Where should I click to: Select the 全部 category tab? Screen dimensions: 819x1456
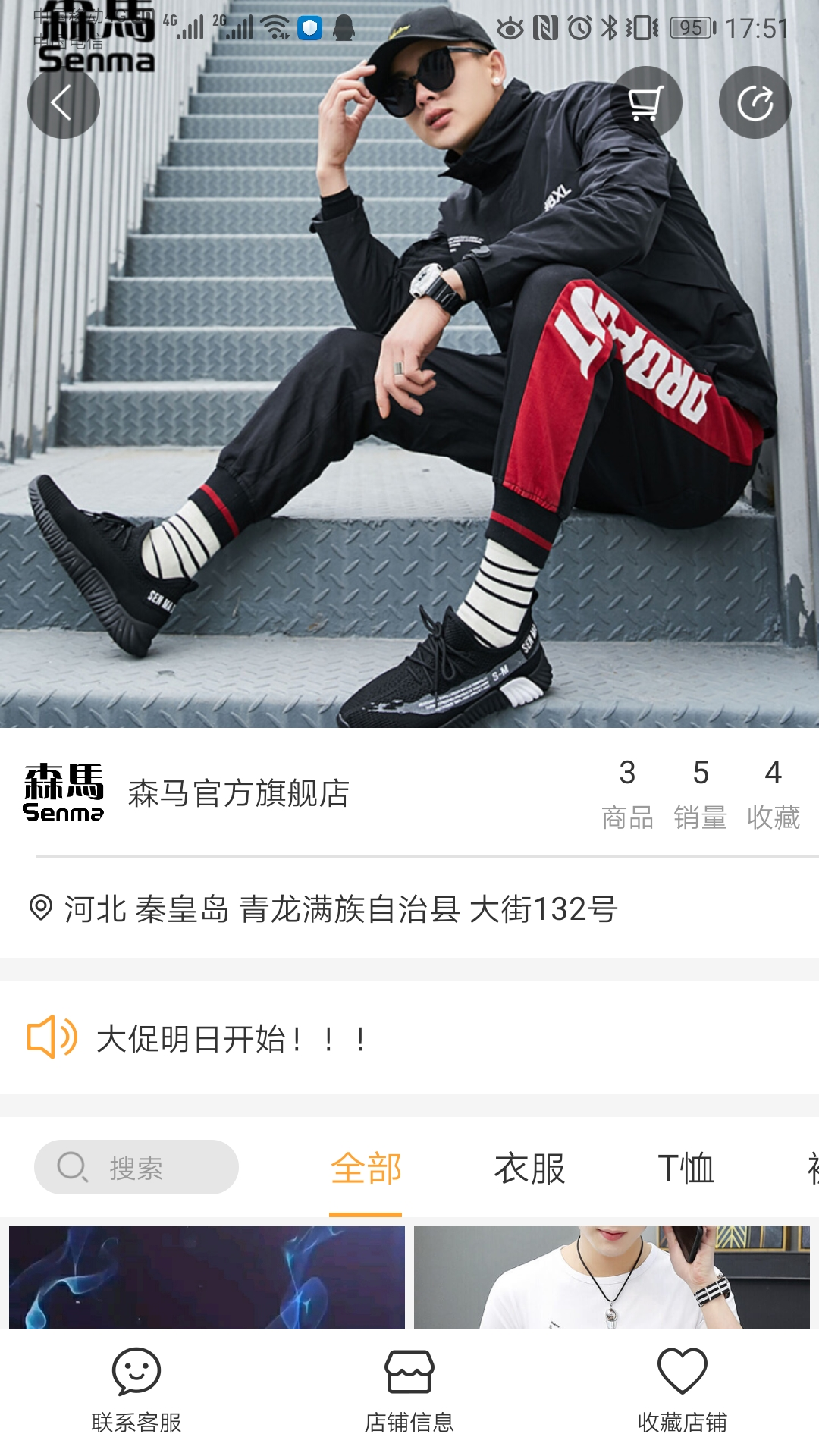[x=366, y=1169]
